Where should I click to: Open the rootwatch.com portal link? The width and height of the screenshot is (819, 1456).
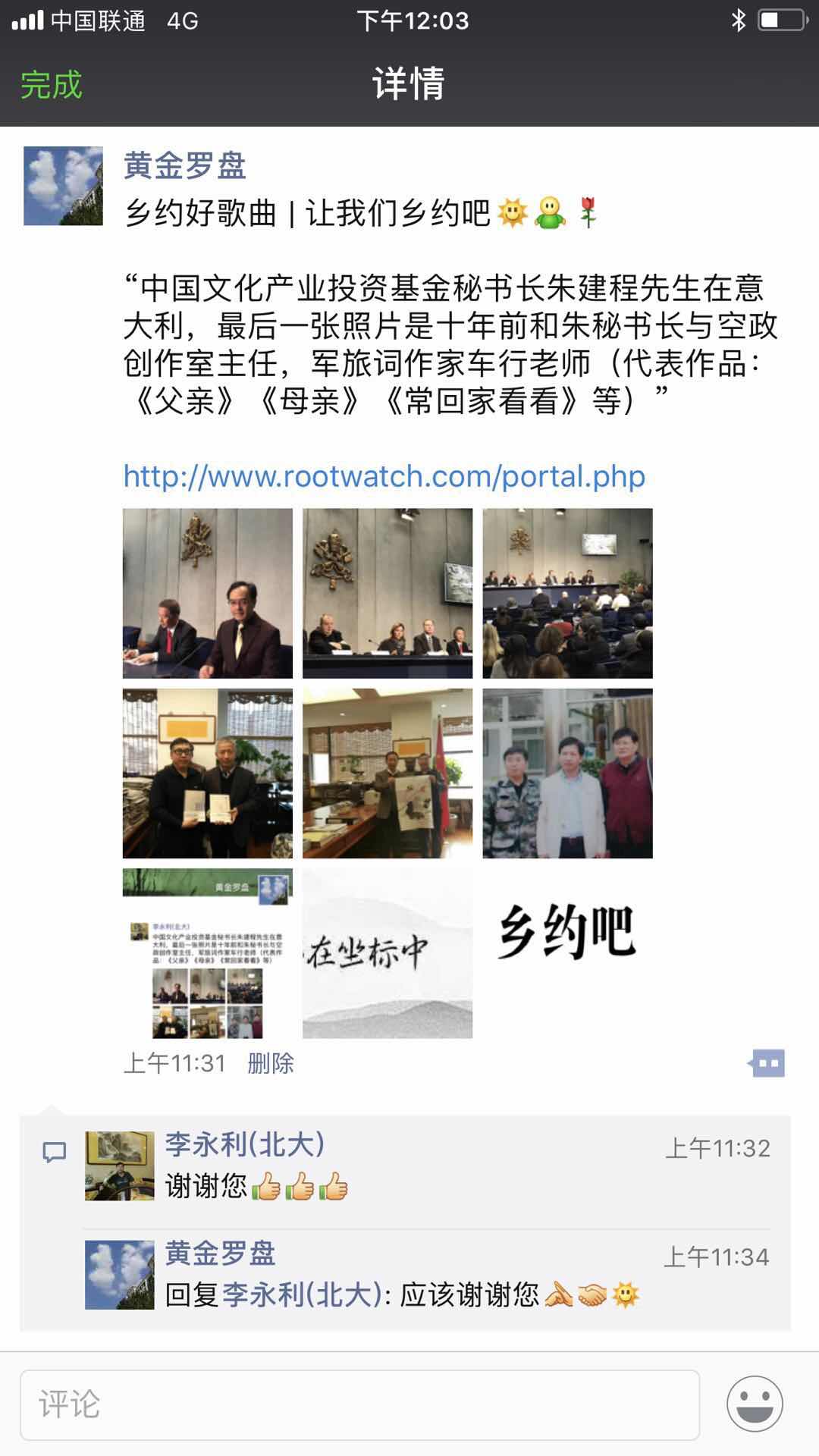[384, 476]
